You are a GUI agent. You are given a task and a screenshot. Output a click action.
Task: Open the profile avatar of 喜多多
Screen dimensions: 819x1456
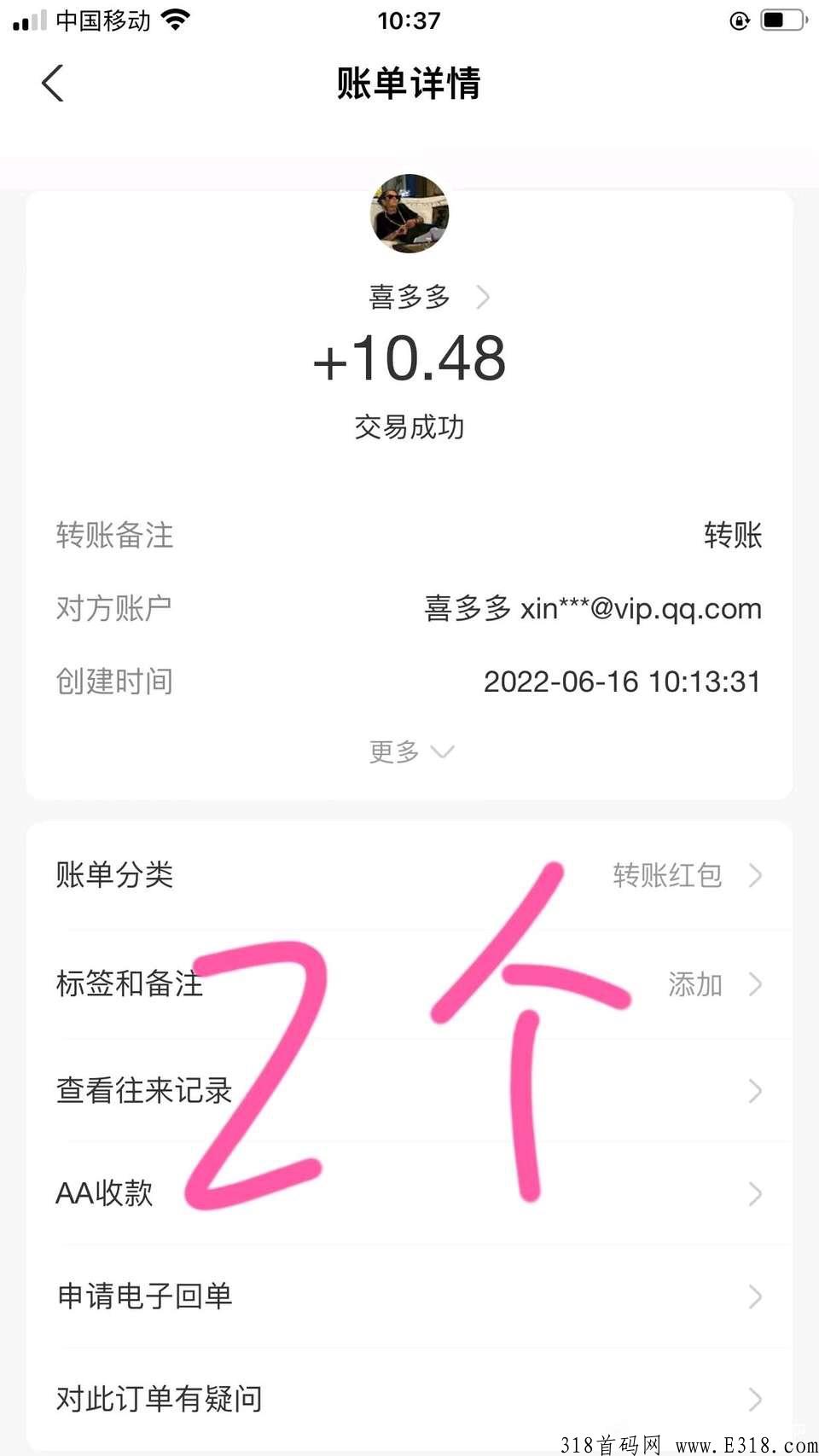coord(409,213)
